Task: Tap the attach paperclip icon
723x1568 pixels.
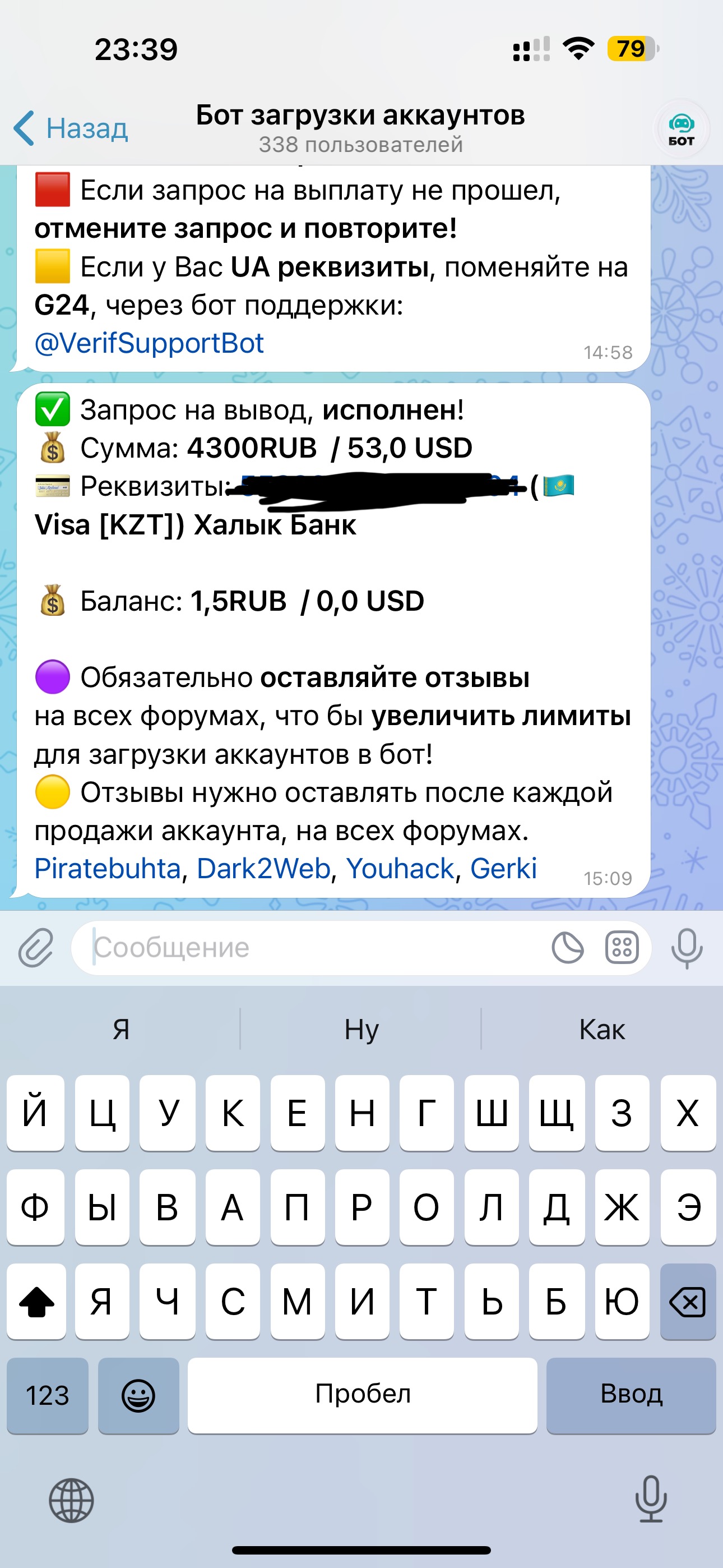Action: [x=36, y=948]
